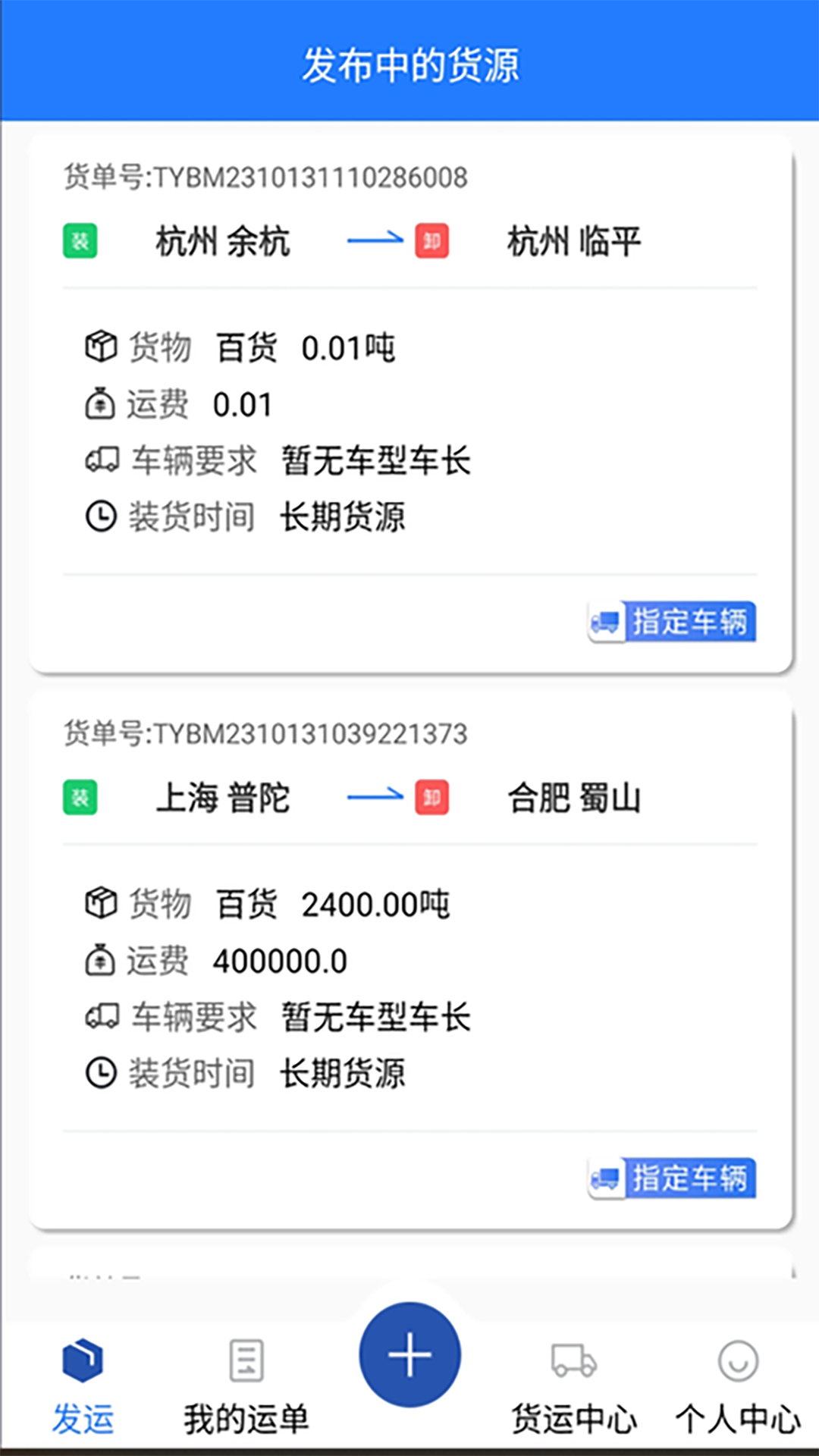The width and height of the screenshot is (819, 1456).
Task: Tap the green 装 badge for 上海 普陀
Action: (x=80, y=798)
